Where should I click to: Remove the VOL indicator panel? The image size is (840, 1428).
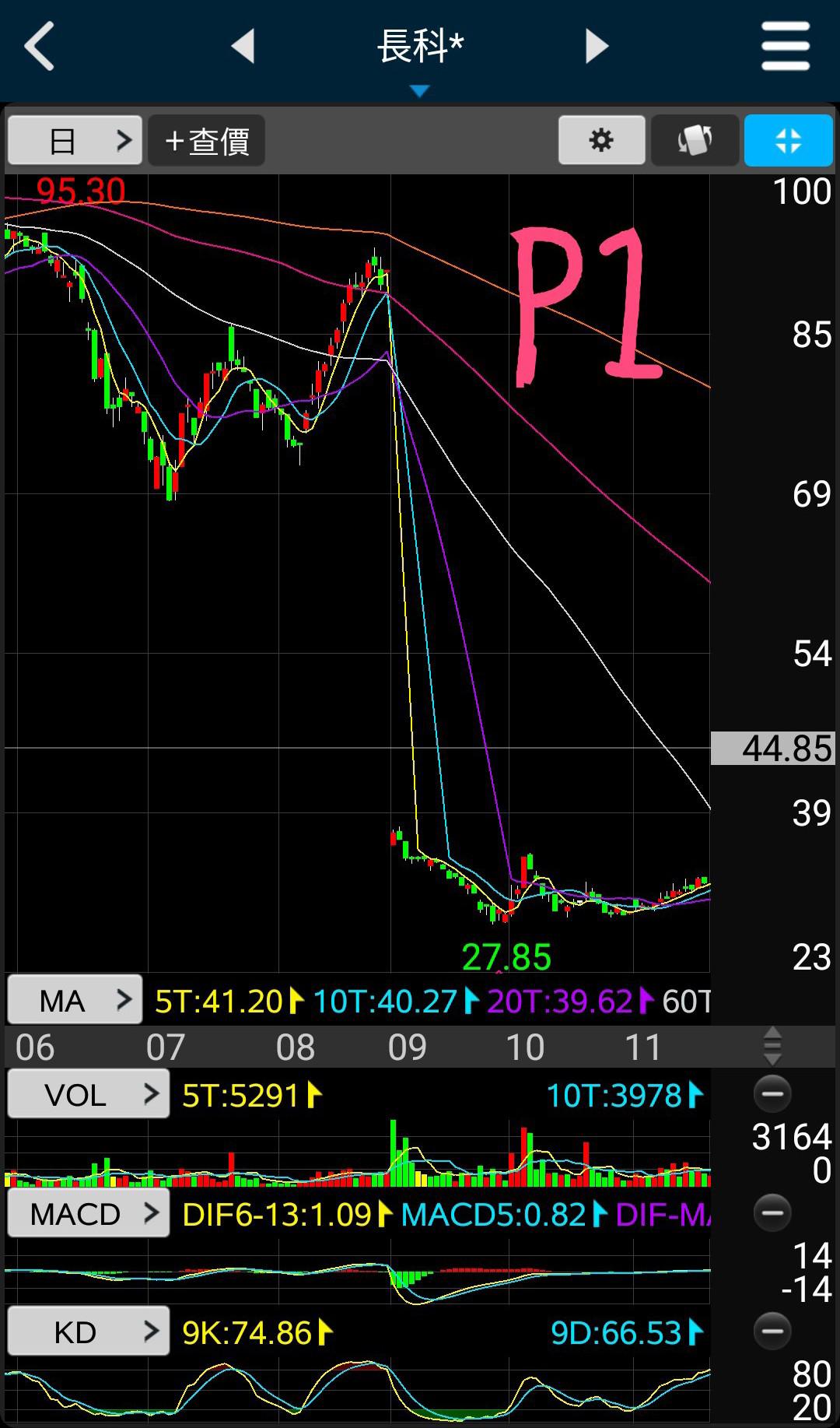click(772, 1094)
